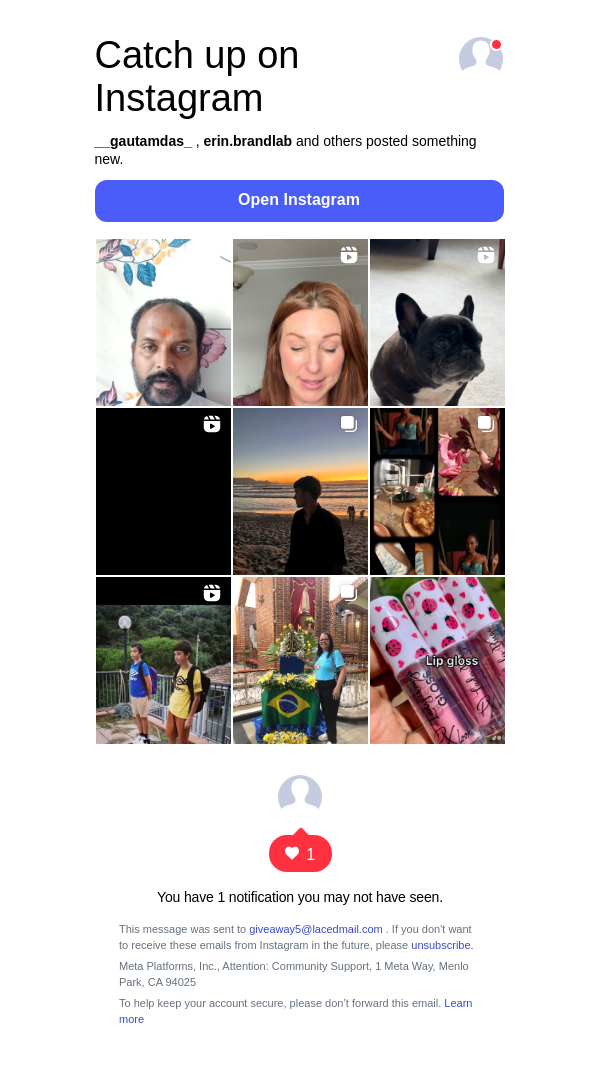
Task: Open the __gautamdas_ profile name
Action: point(143,141)
